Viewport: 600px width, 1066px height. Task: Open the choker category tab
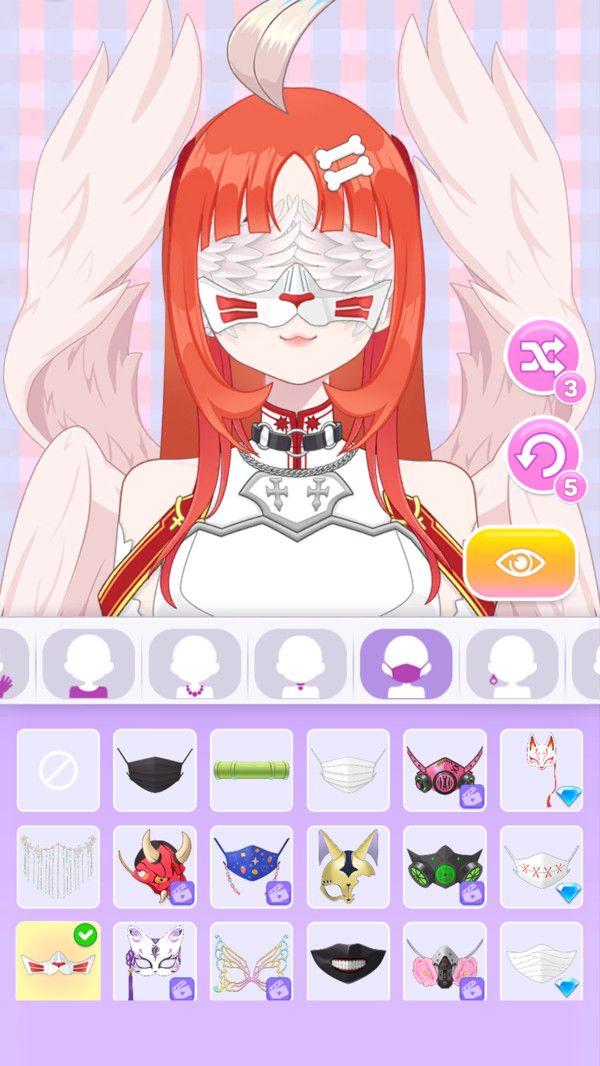(x=300, y=663)
